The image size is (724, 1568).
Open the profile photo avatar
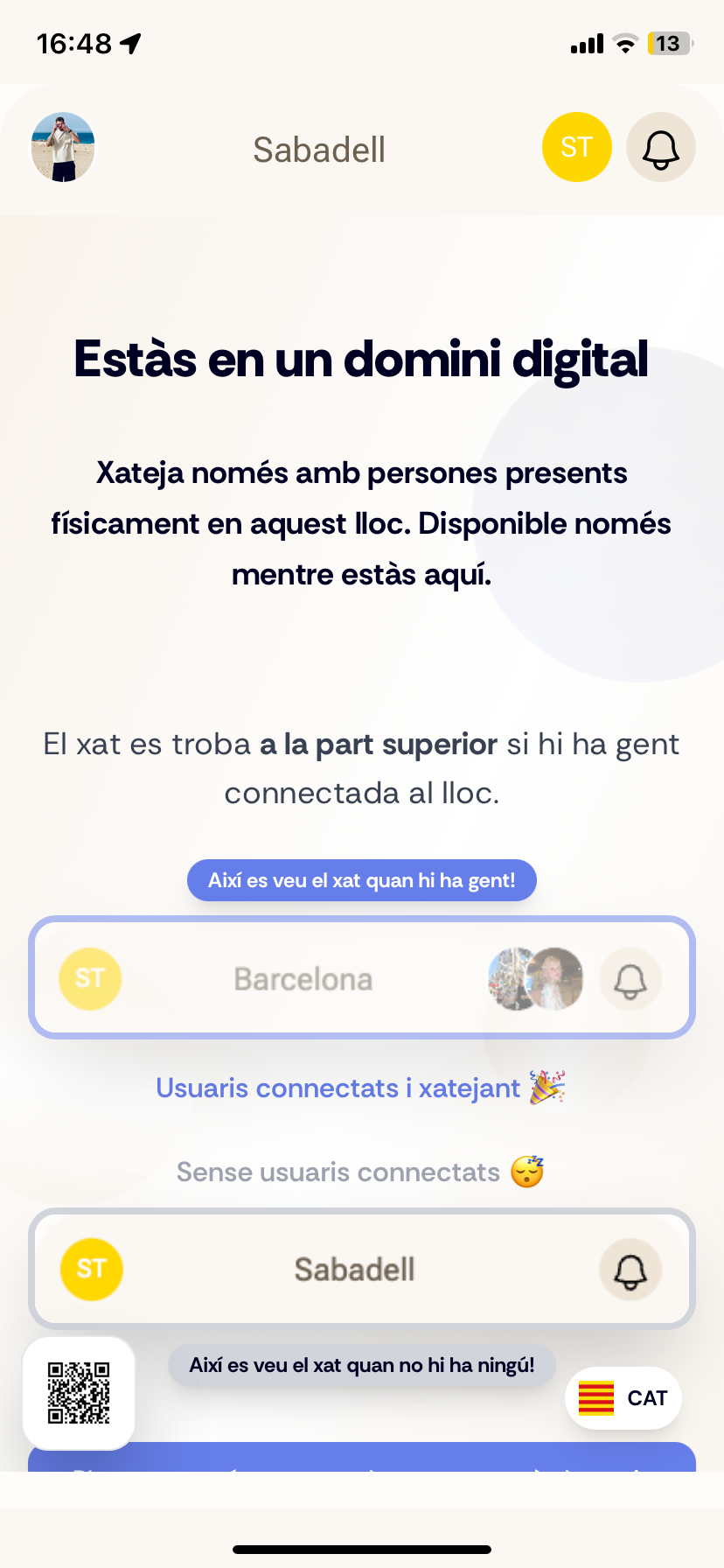point(63,148)
